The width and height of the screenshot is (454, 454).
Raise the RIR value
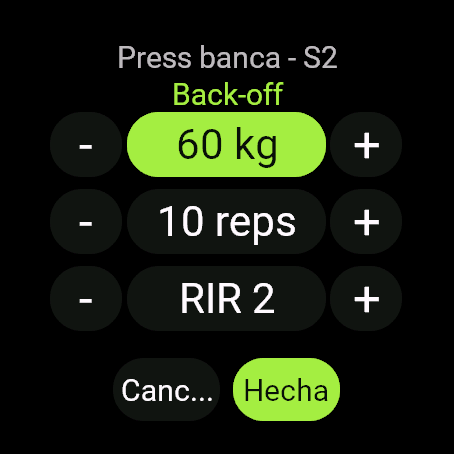pyautogui.click(x=366, y=299)
